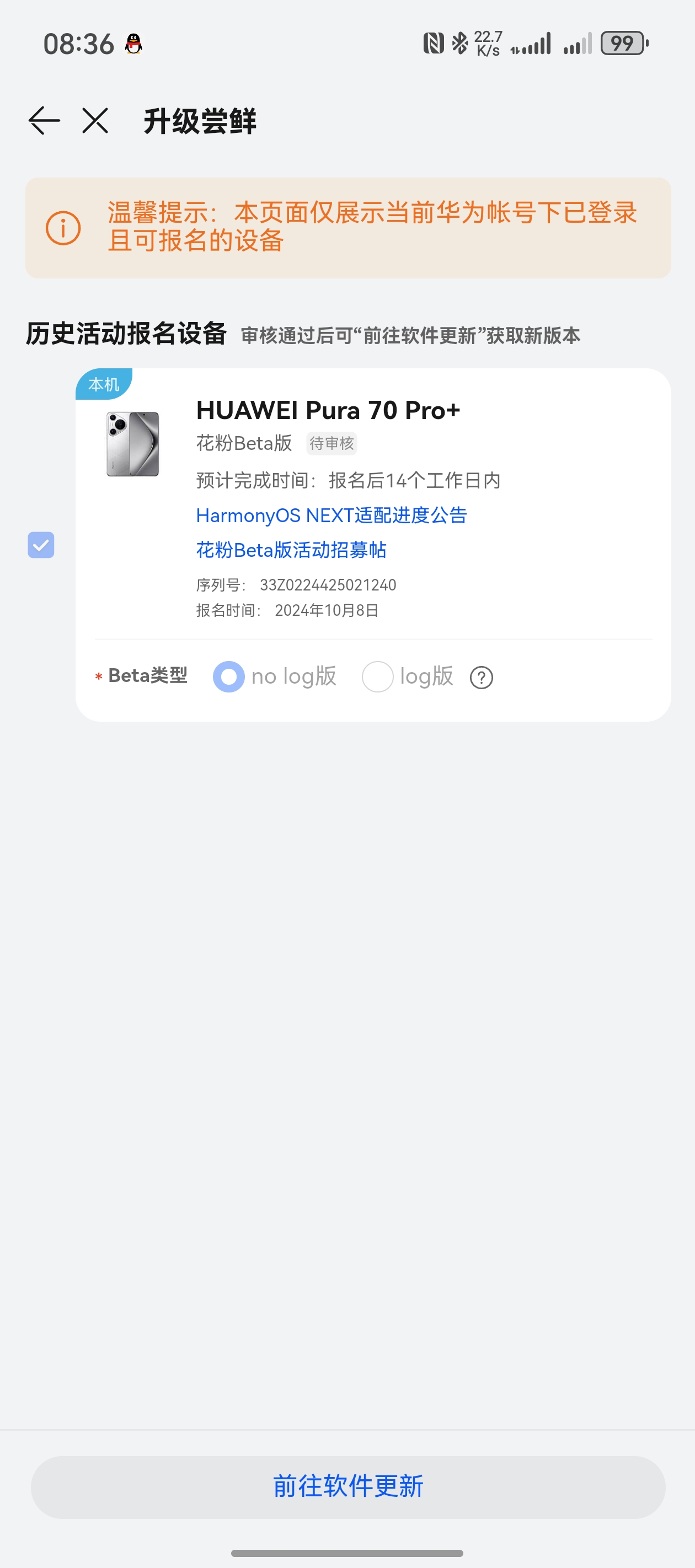Viewport: 695px width, 1568px height.
Task: Click the 待审核 status tag
Action: tap(332, 443)
